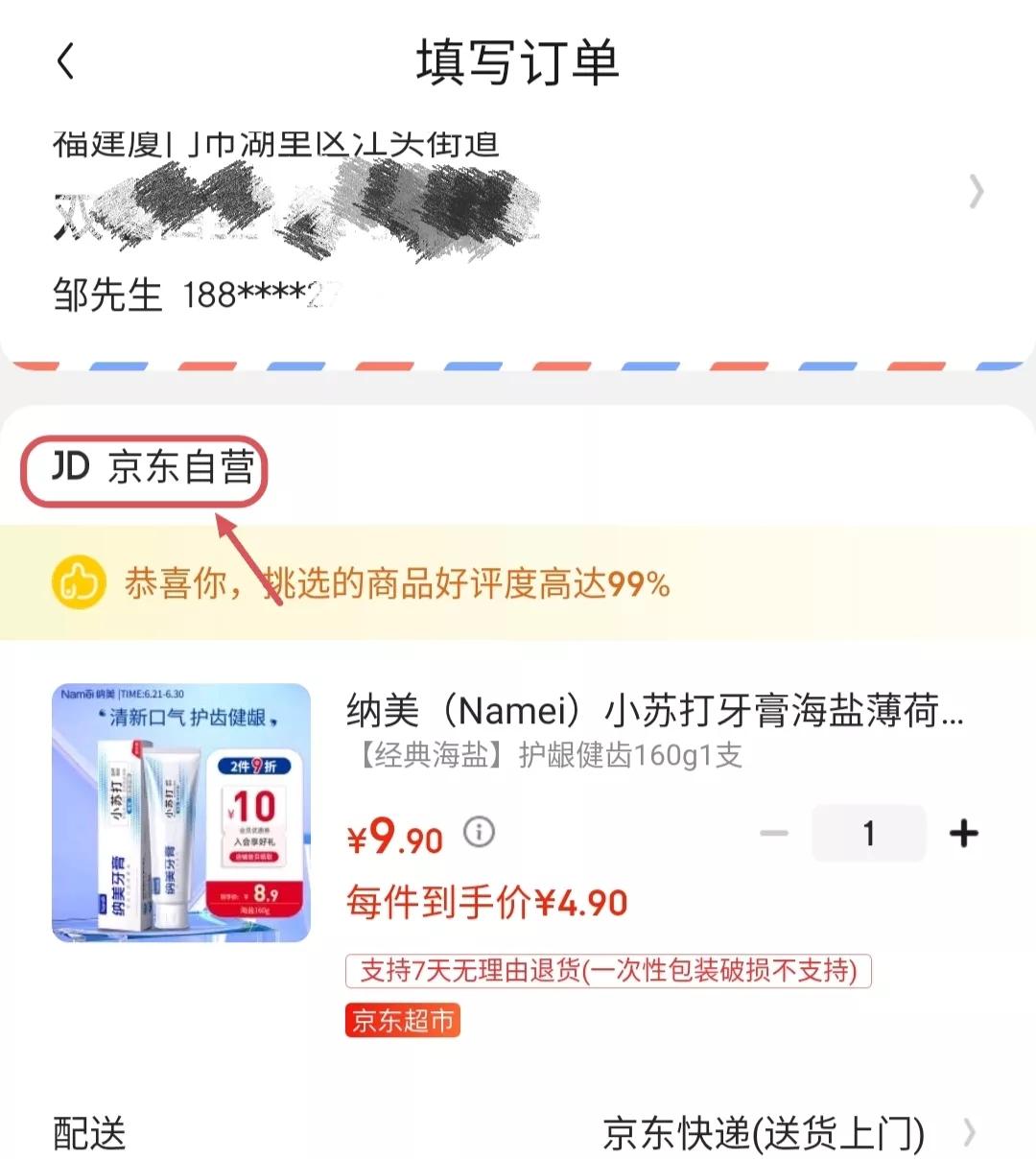1036x1159 pixels.
Task: Click the quantity field showing 1
Action: [869, 834]
